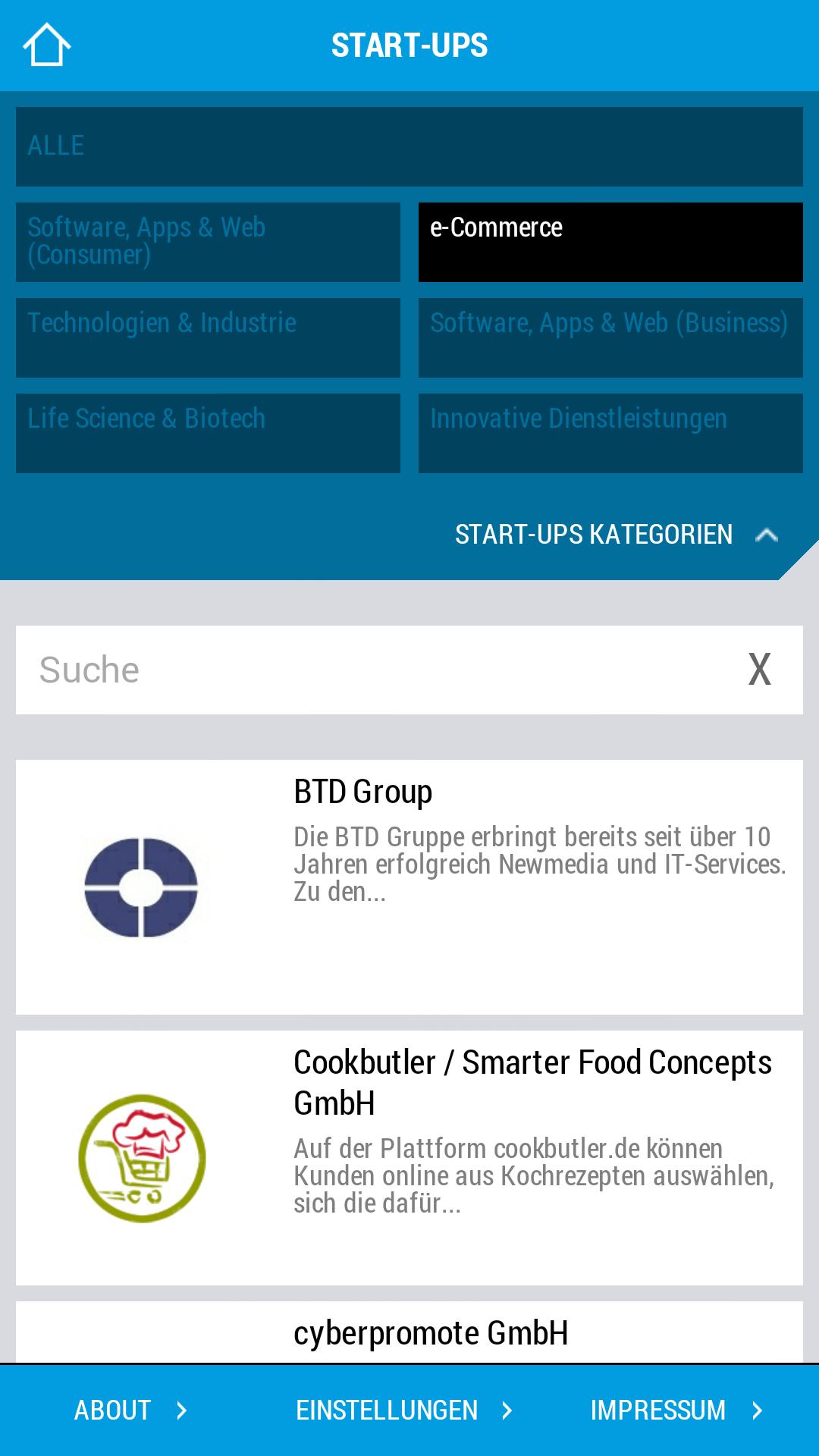Viewport: 819px width, 1456px height.
Task: Filter by Software, Apps & Web (Business)
Action: [x=610, y=337]
